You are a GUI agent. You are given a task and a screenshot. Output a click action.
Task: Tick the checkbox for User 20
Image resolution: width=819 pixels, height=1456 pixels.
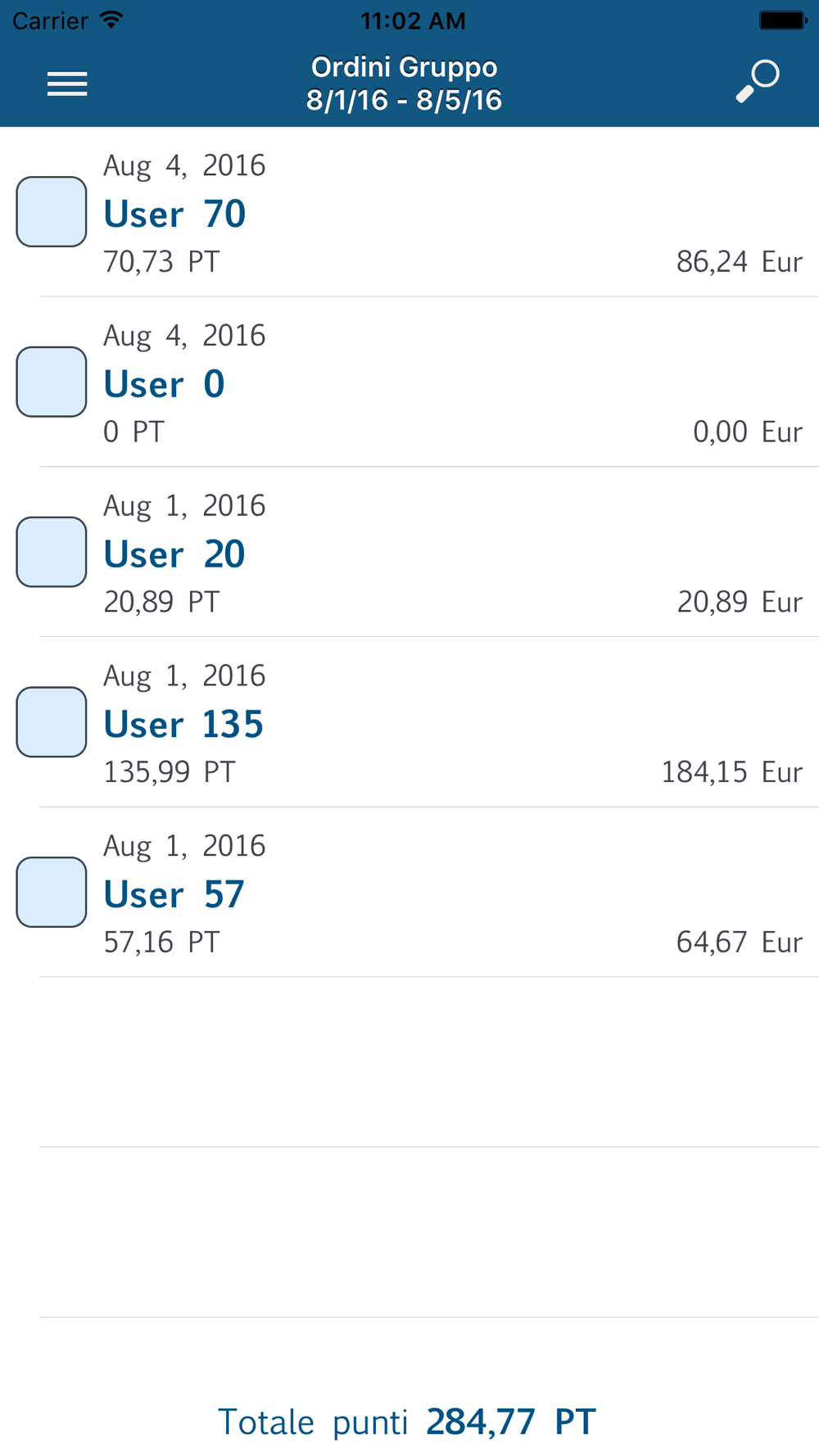[52, 552]
